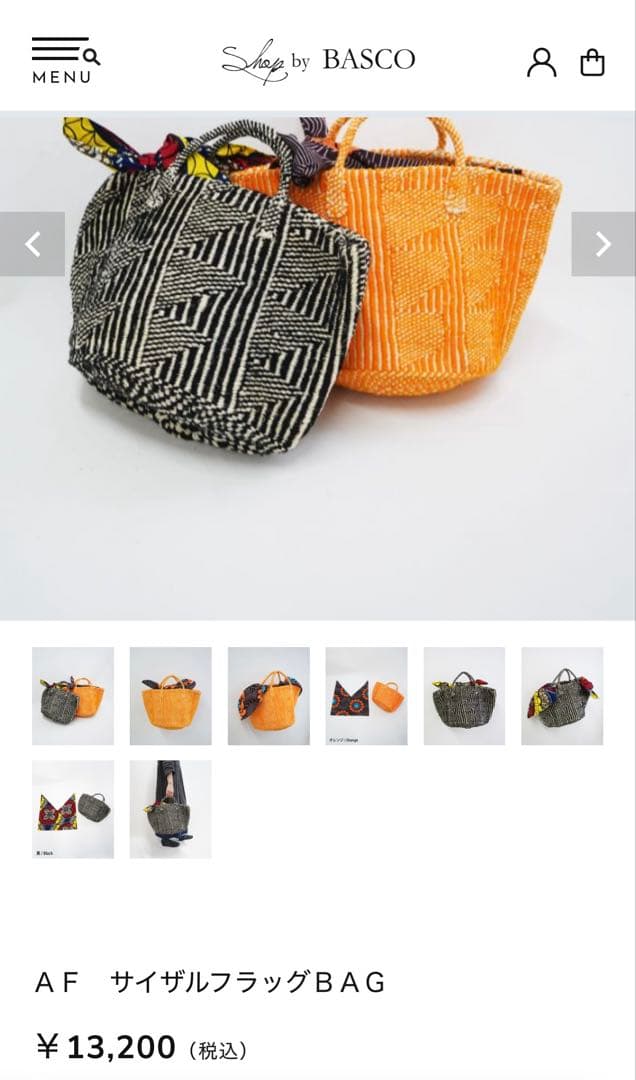Screen dimensions: 636x1080
Task: Open the MENU search drawer
Action: [65, 61]
